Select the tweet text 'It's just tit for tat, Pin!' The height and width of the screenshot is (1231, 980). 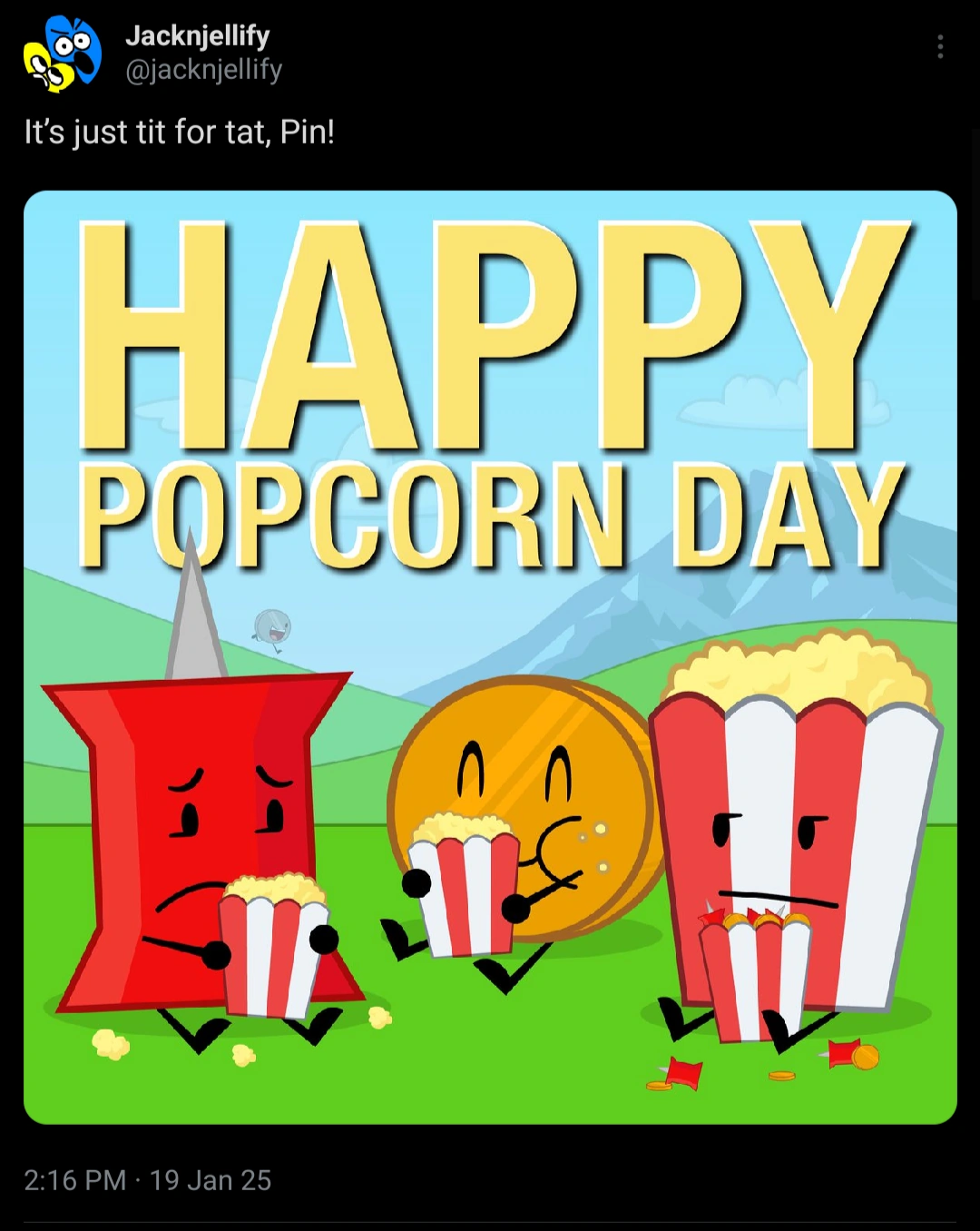(180, 132)
